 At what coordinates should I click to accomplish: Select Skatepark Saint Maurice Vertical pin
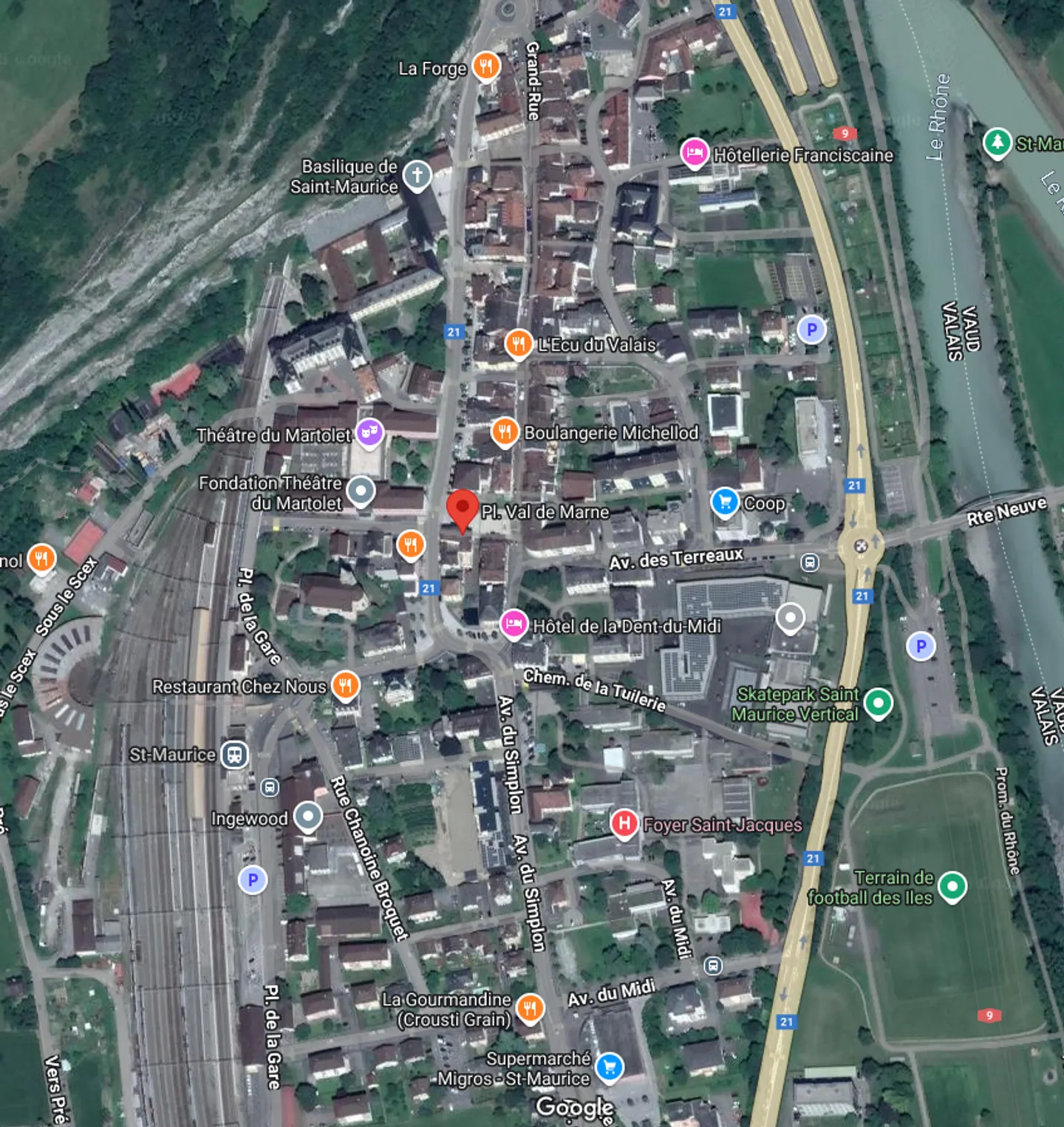(878, 702)
